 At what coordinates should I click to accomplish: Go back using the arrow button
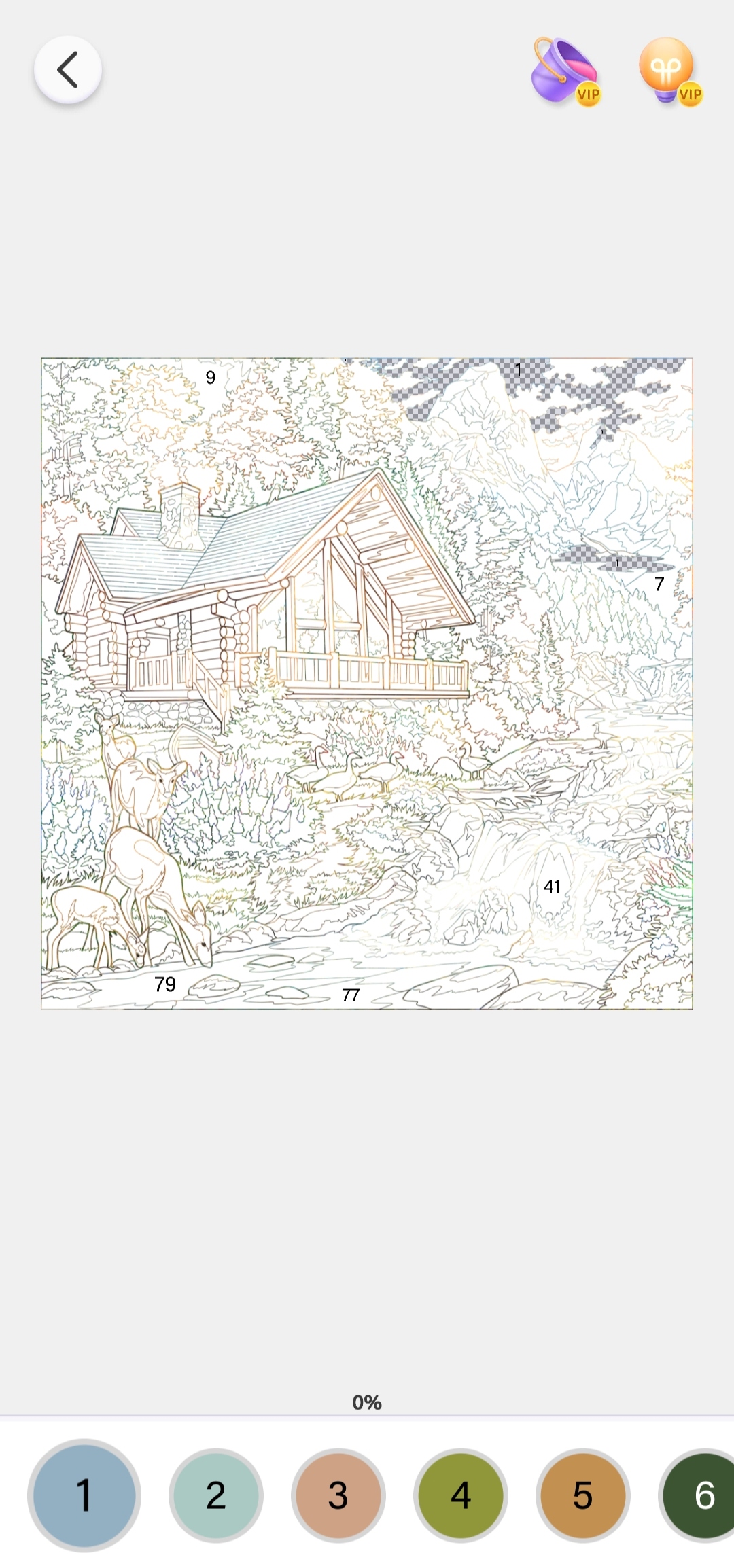coord(68,70)
